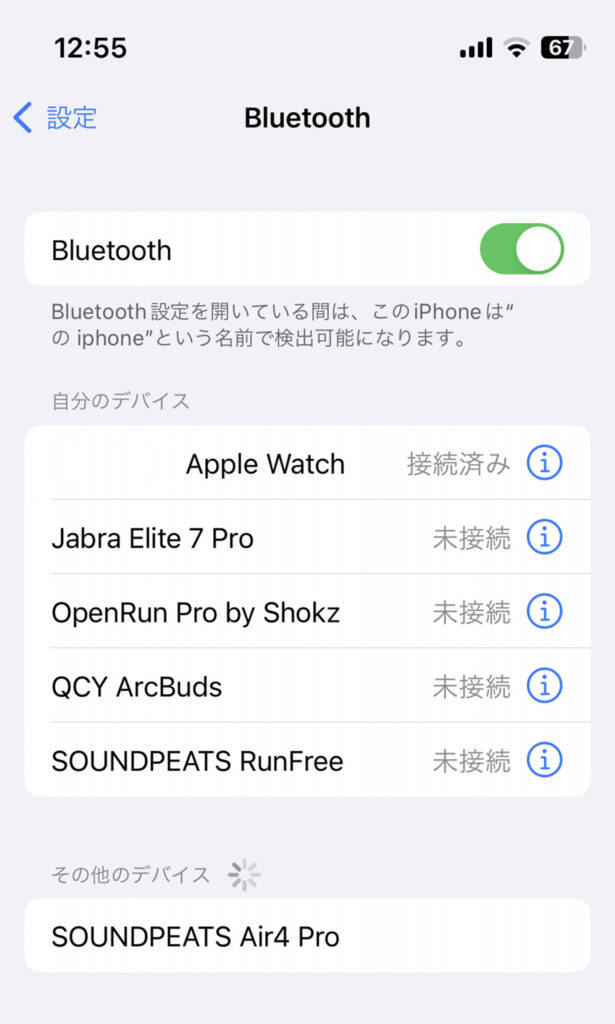Open info for OpenRun Pro by Shokz
The width and height of the screenshot is (615, 1024).
point(544,611)
